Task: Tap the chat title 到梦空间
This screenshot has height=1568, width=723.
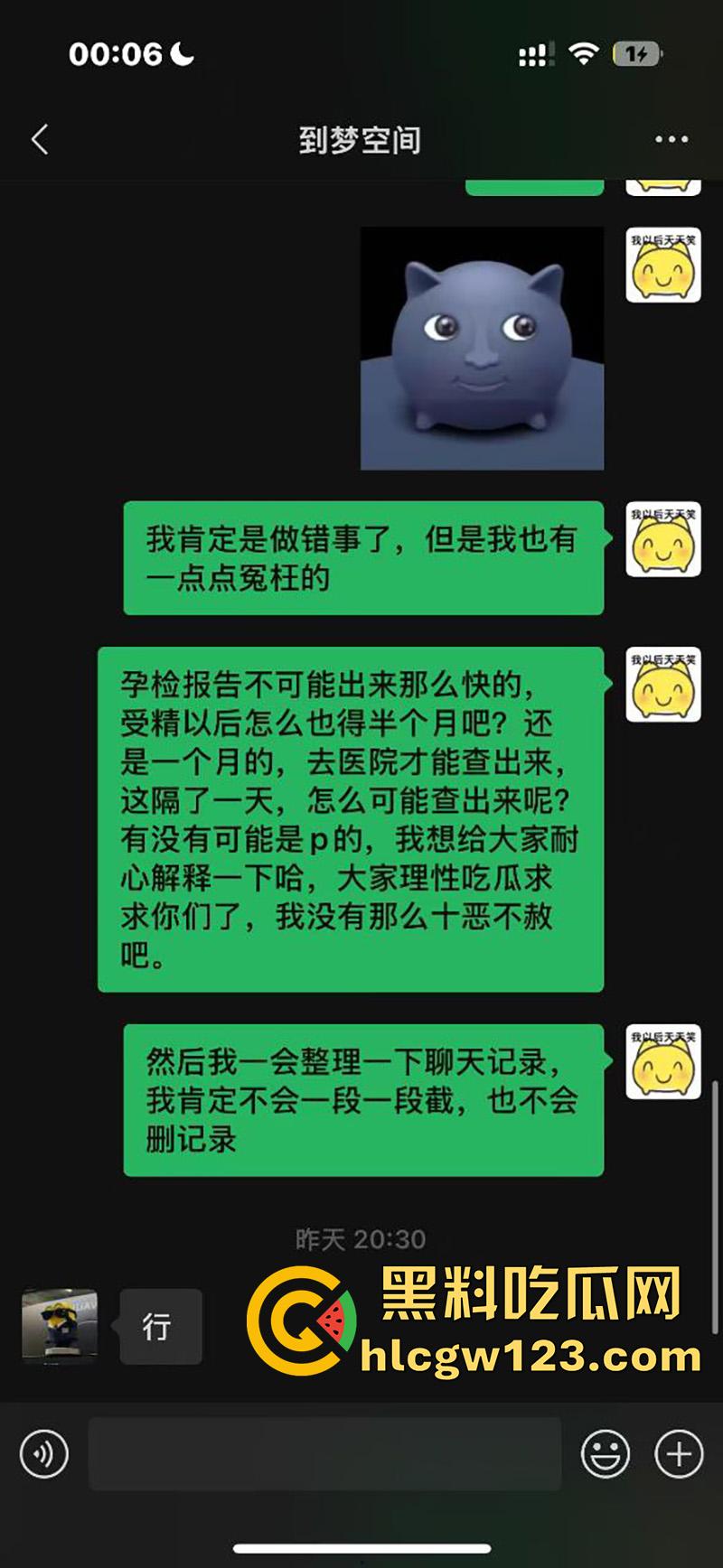Action: coord(361,140)
